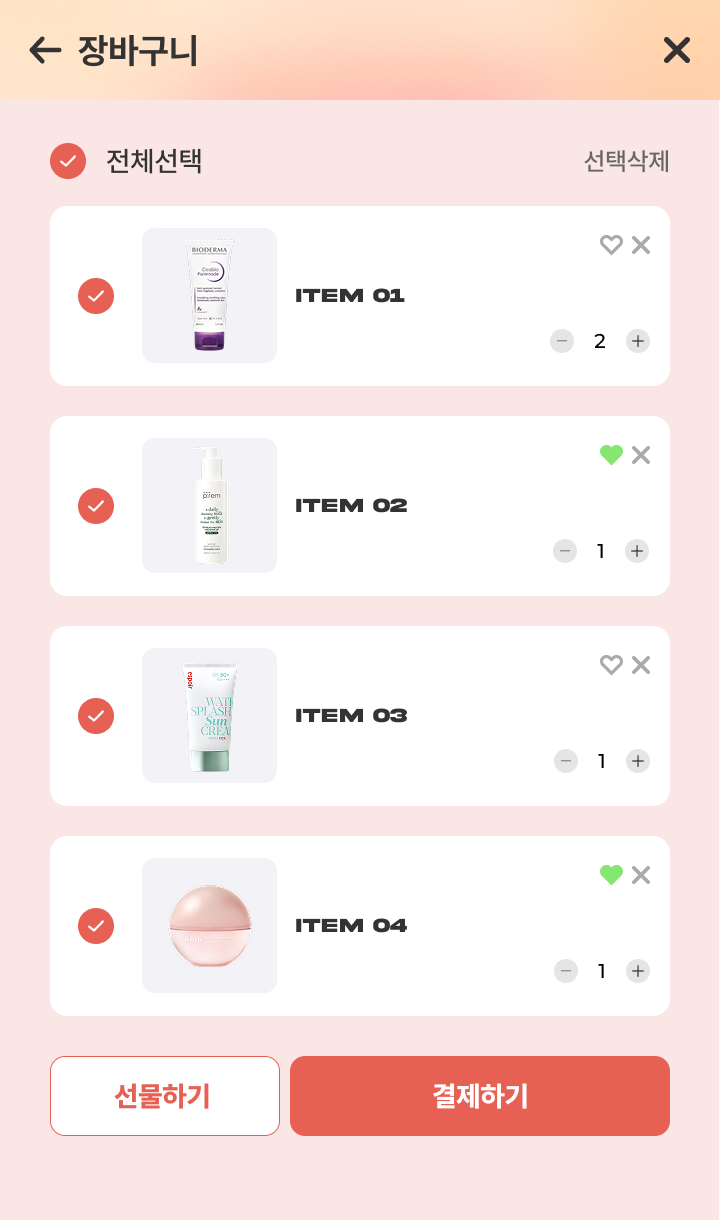Proceed with the 결제하기 checkout button
Image resolution: width=720 pixels, height=1220 pixels.
[x=480, y=1096]
